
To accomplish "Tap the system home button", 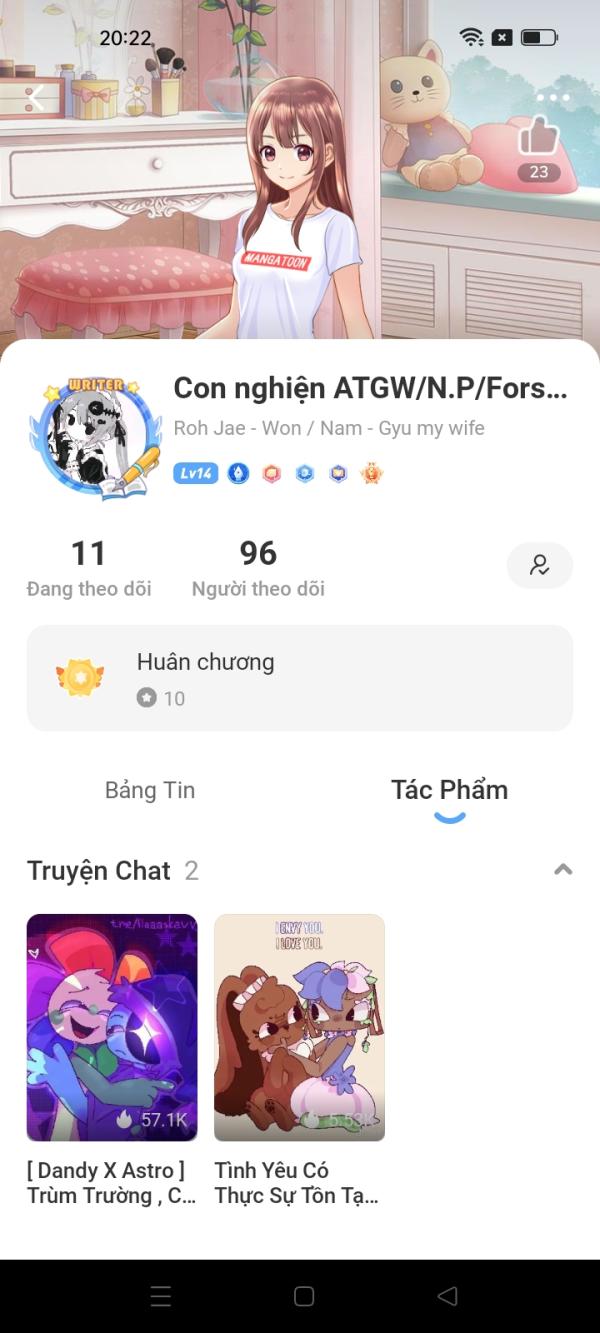I will (304, 1296).
